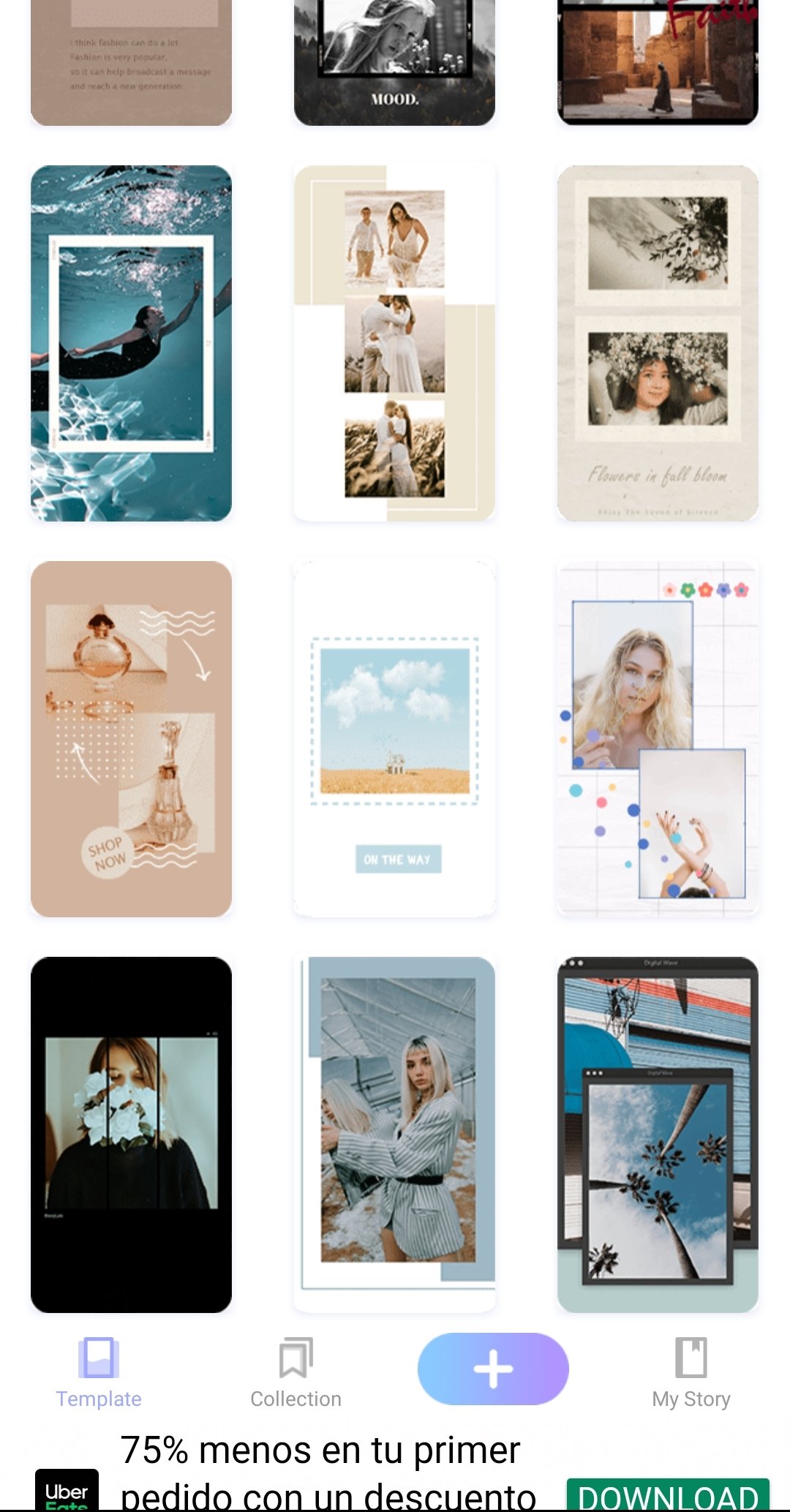This screenshot has width=790, height=1512.
Task: Open the On The Way template
Action: (394, 739)
